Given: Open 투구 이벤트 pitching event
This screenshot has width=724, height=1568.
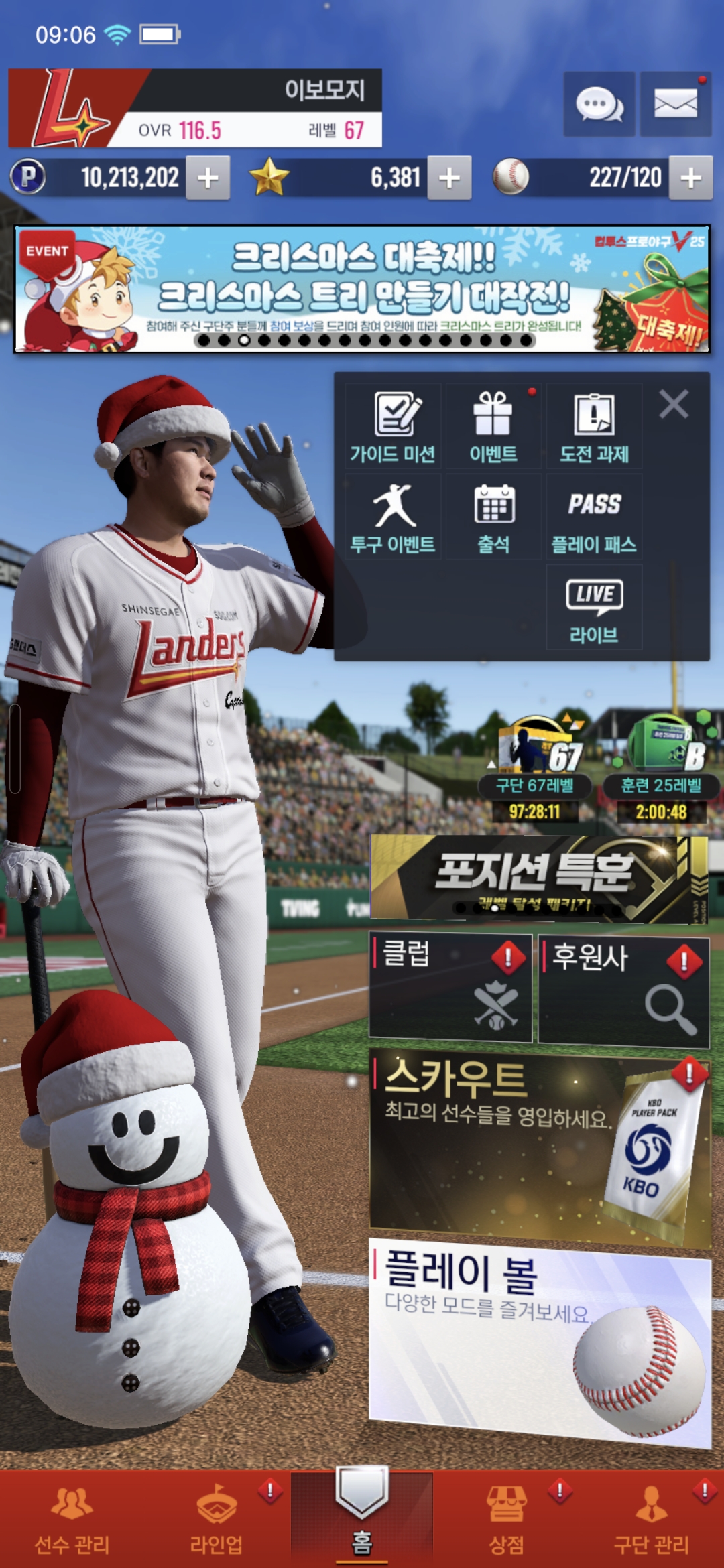Looking at the screenshot, I should 393,517.
